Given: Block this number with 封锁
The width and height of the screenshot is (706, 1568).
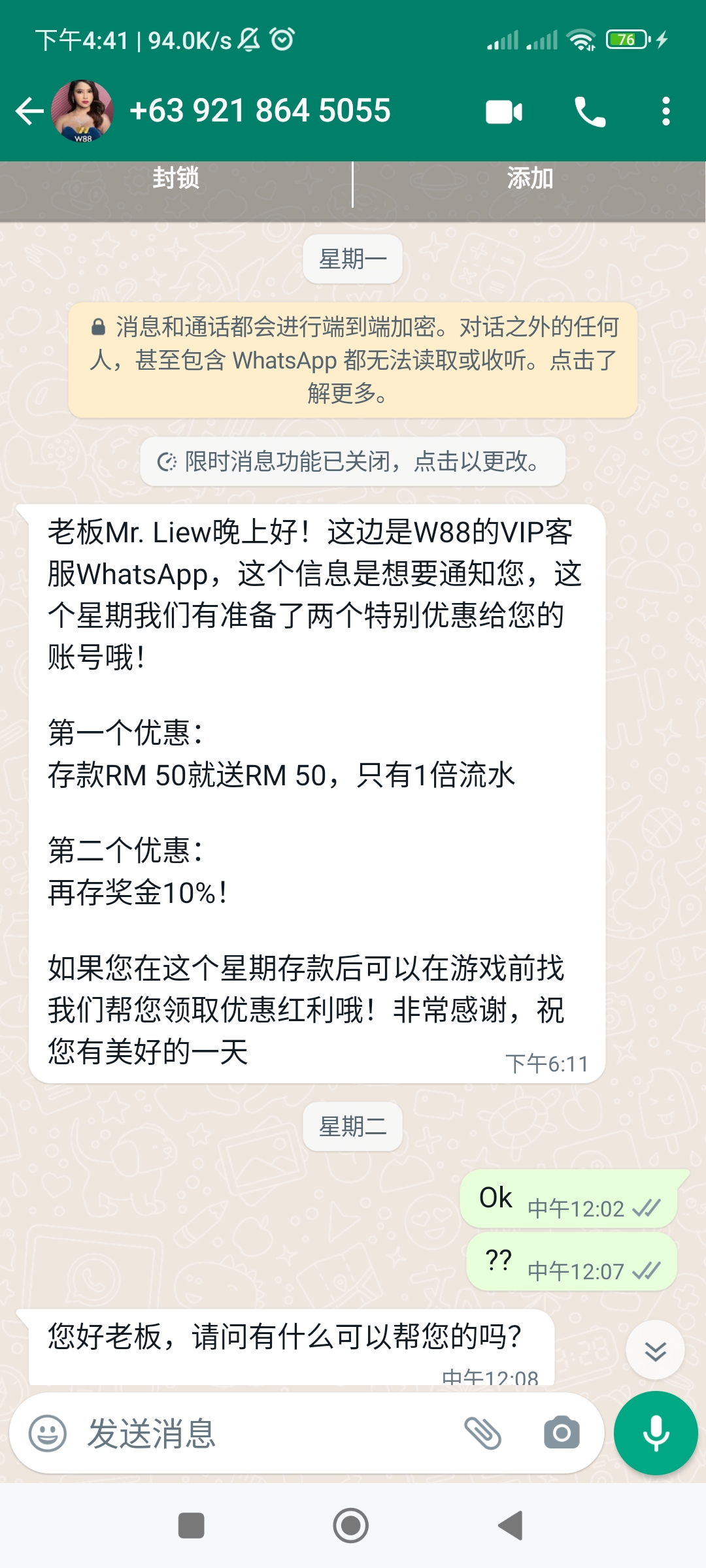Looking at the screenshot, I should 175,178.
